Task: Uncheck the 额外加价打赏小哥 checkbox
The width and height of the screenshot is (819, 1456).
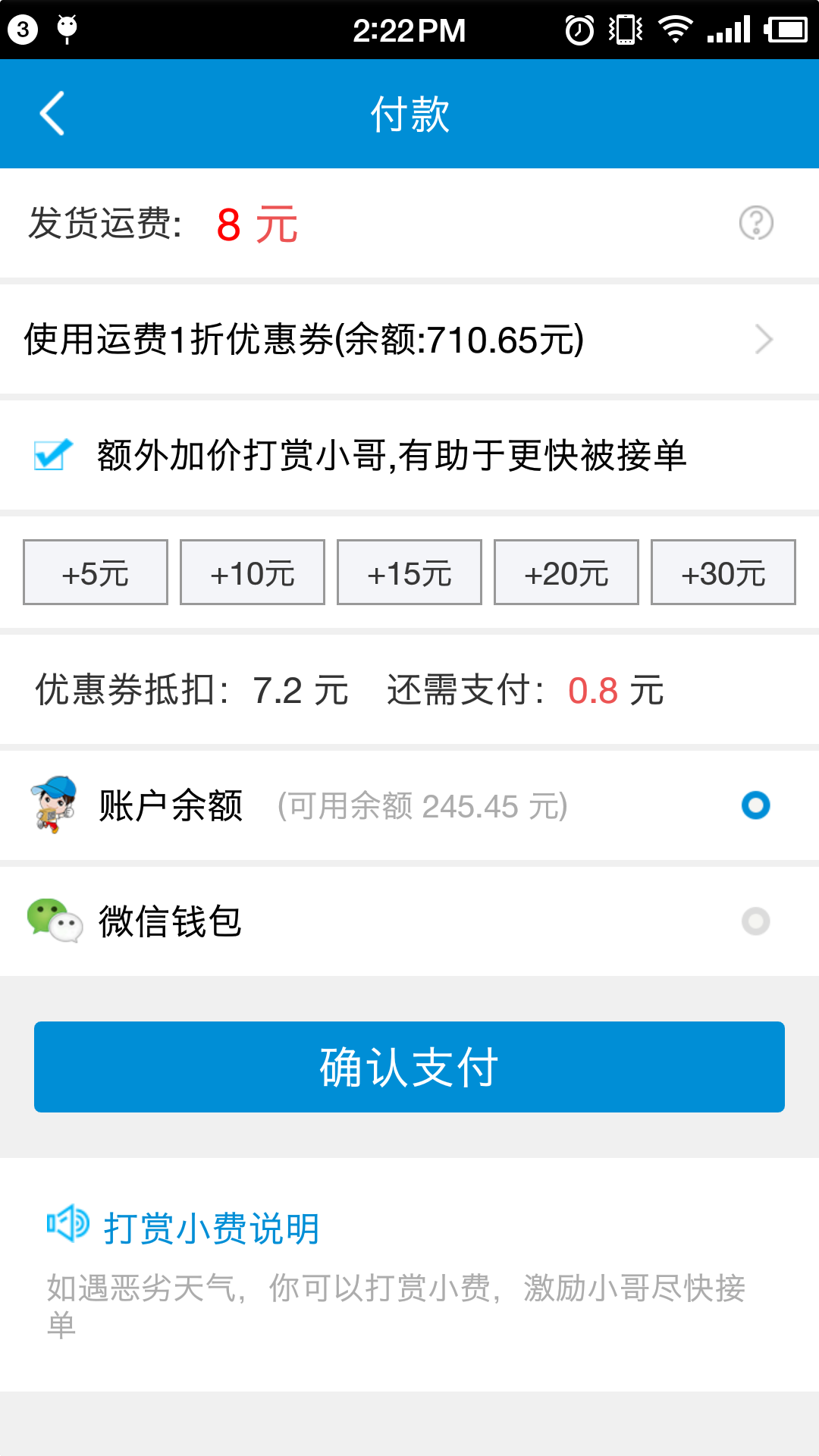Action: (52, 455)
